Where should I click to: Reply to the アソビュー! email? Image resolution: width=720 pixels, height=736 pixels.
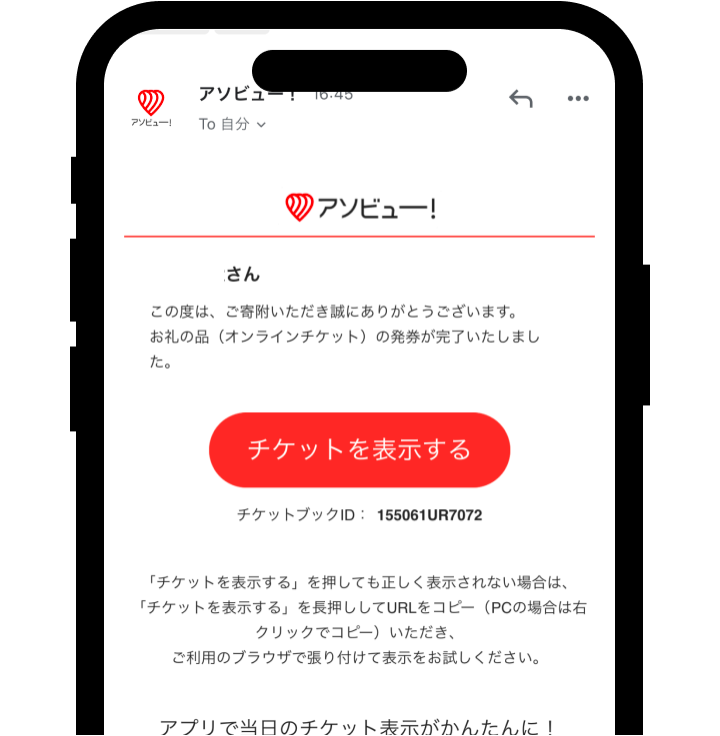(x=520, y=98)
